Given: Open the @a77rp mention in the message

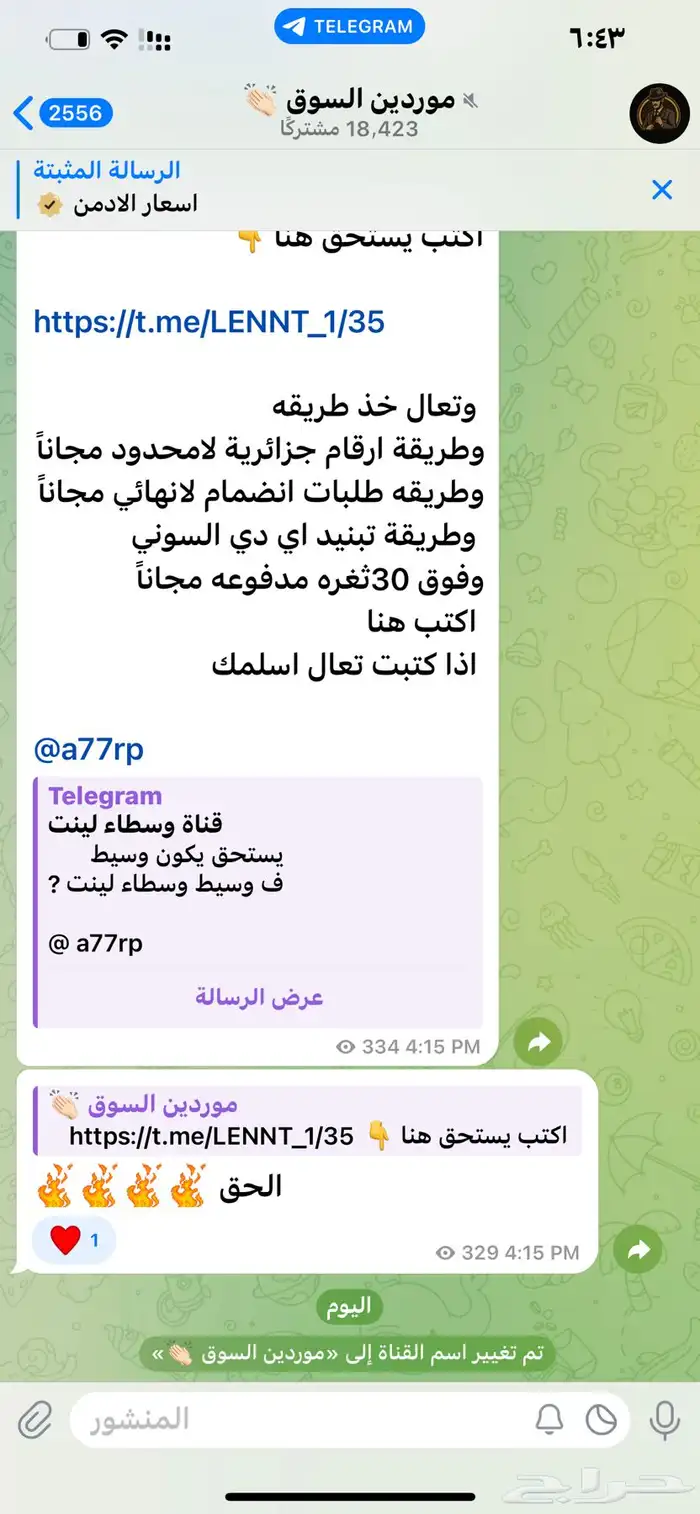Looking at the screenshot, I should point(88,749).
